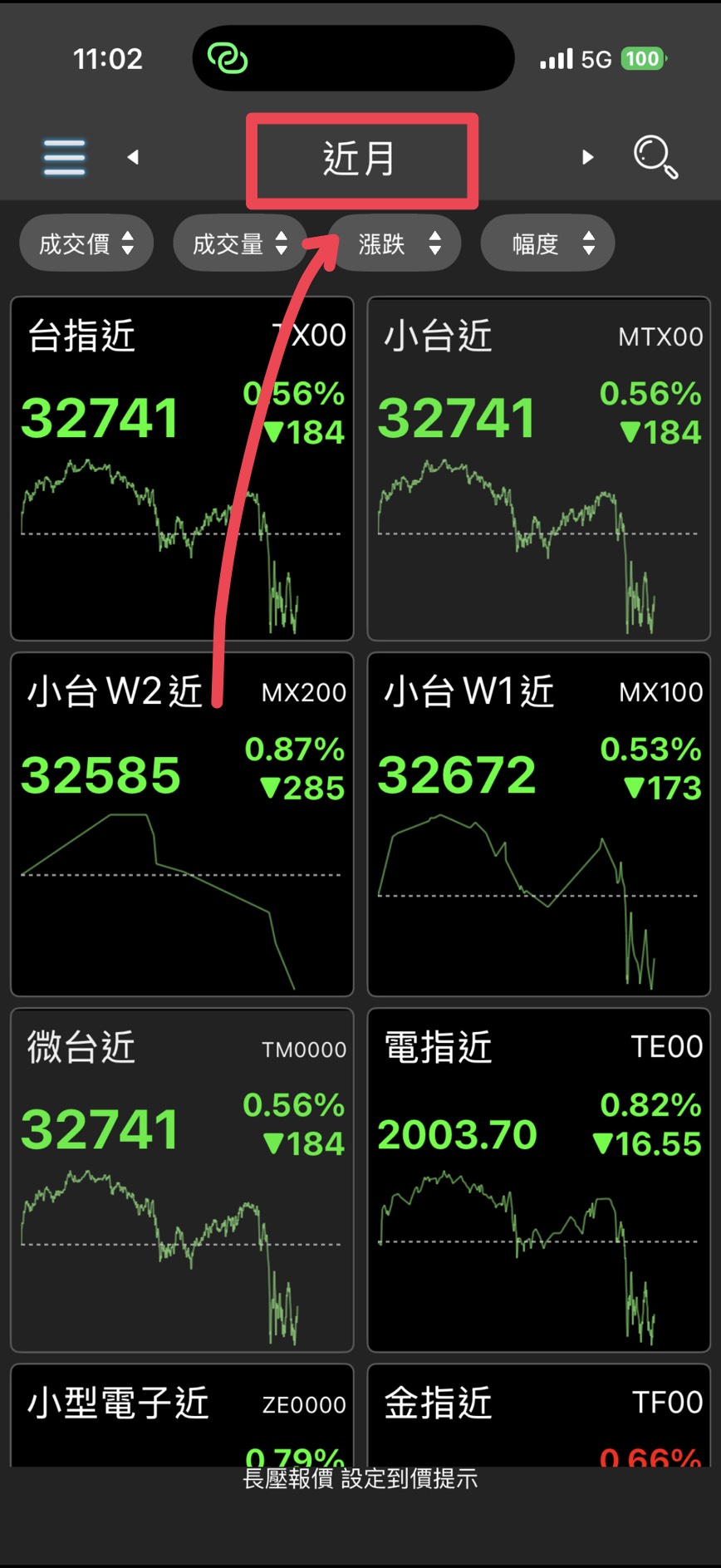Open the 電指近 TE00 quote card
721x1568 pixels.
click(x=539, y=1180)
